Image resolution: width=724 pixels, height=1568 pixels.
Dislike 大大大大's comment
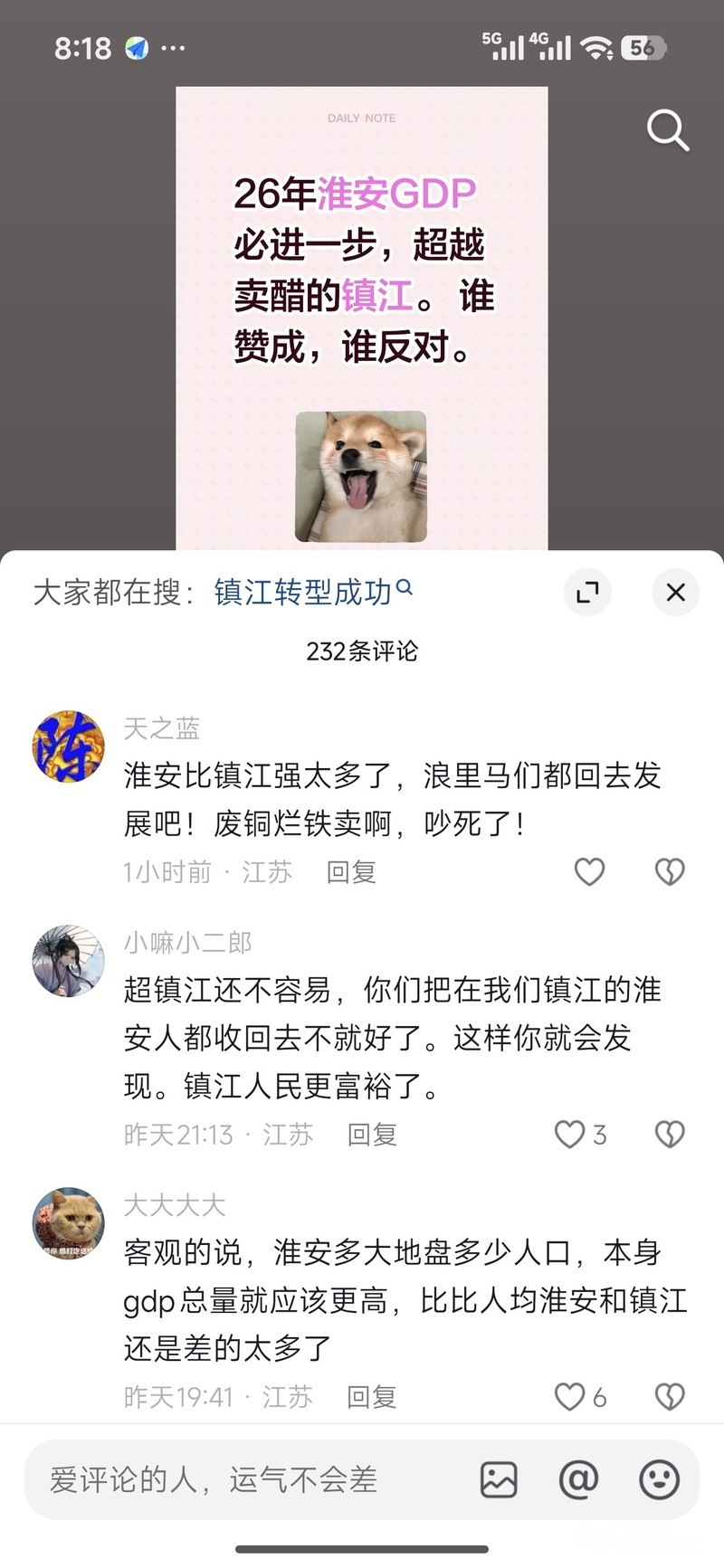click(670, 1397)
